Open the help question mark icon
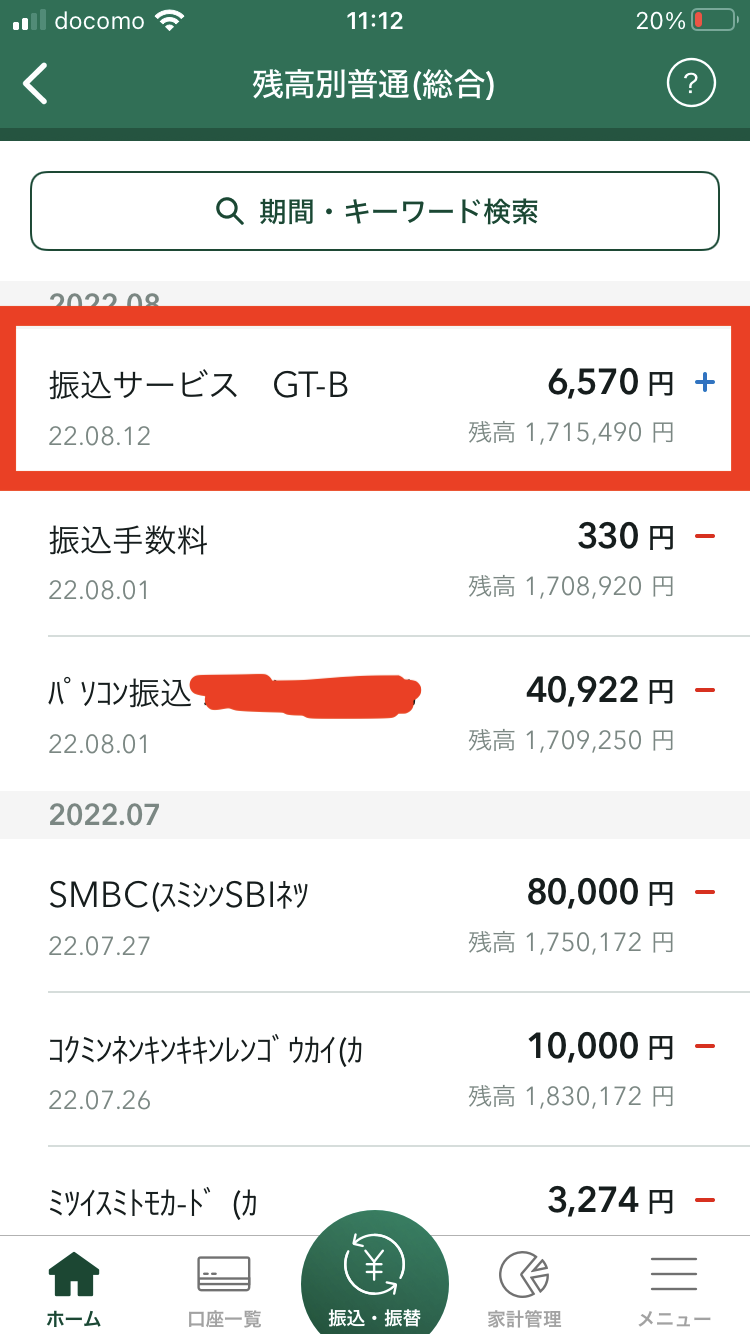Viewport: 750px width, 1334px height. [692, 84]
